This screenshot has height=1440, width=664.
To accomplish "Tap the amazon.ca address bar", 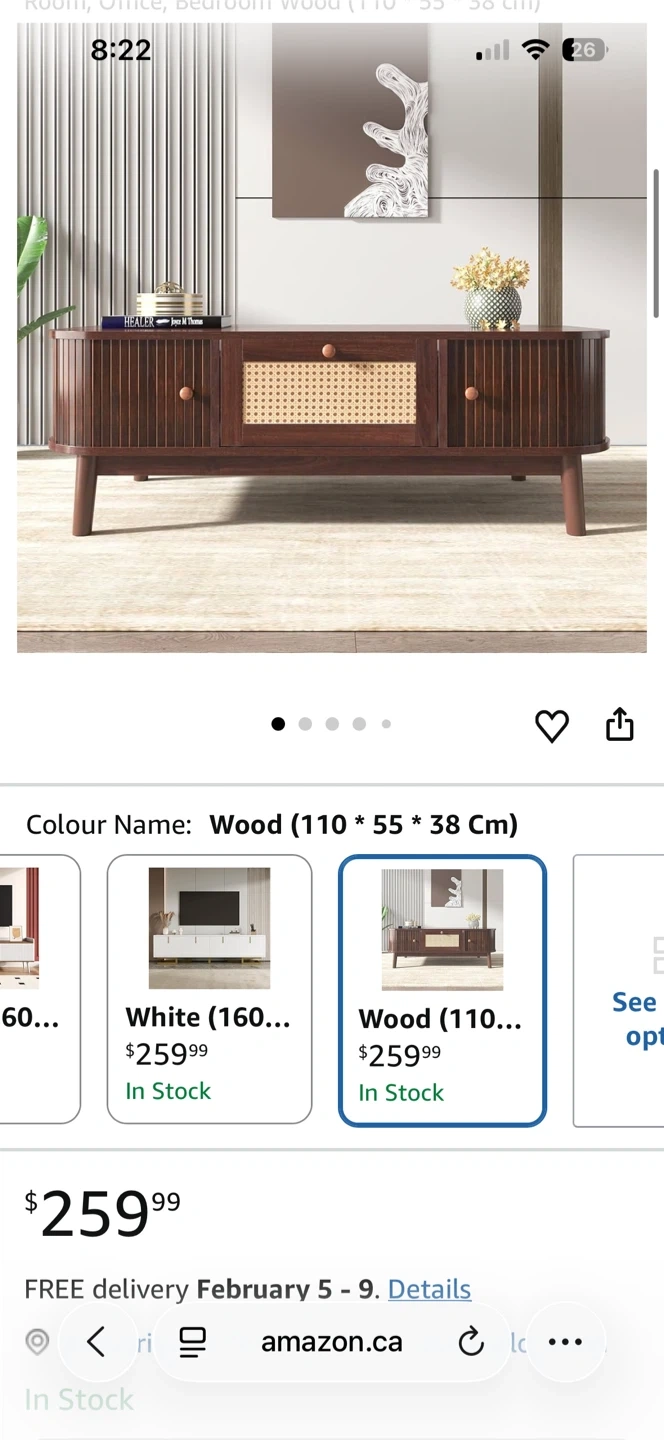I will (x=332, y=1342).
